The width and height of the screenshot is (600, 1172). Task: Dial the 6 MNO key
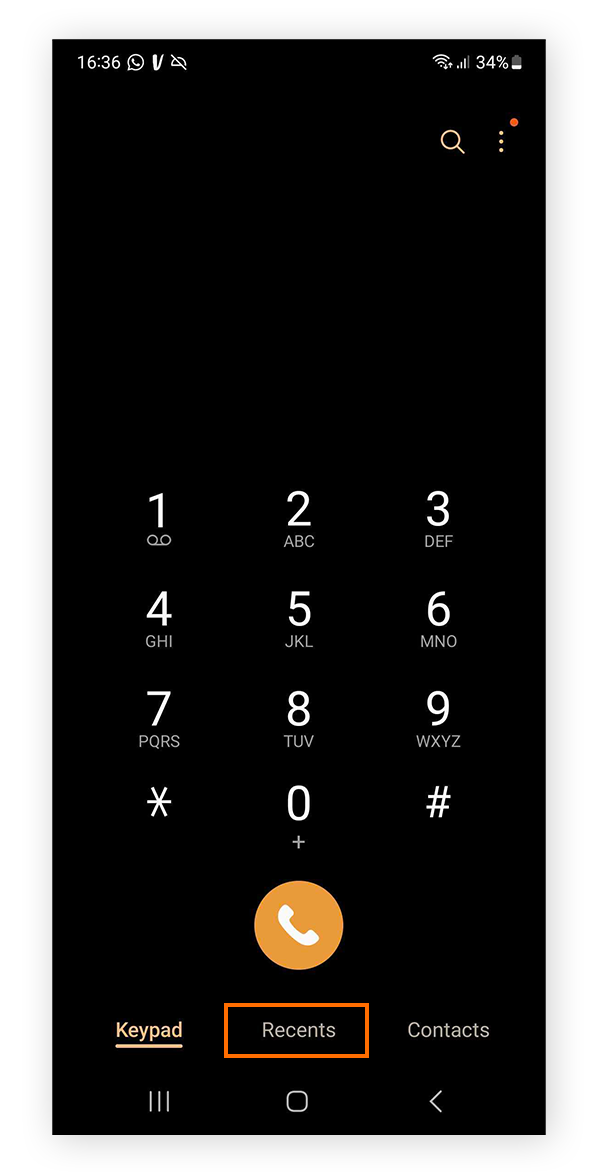438,618
